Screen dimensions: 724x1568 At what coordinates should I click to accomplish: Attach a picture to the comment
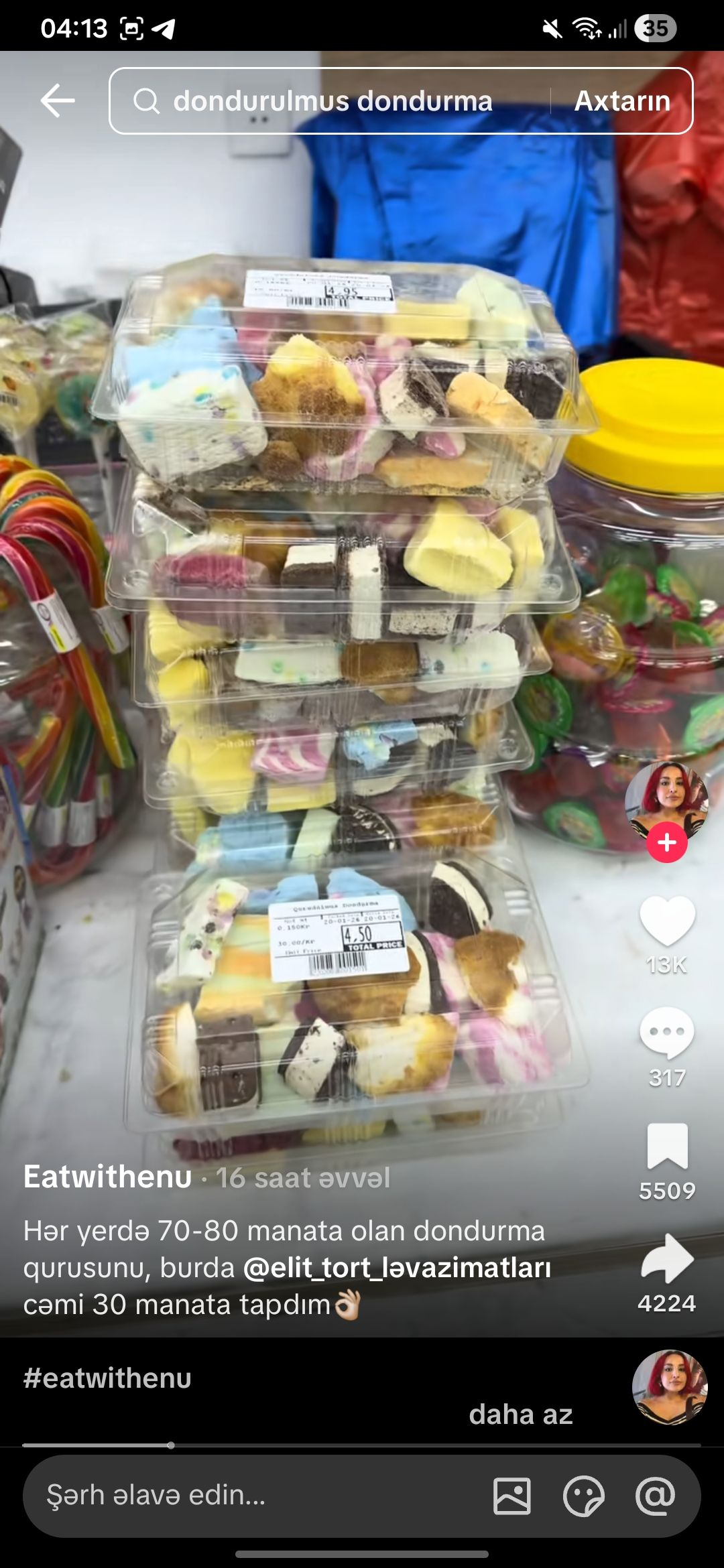(512, 1496)
